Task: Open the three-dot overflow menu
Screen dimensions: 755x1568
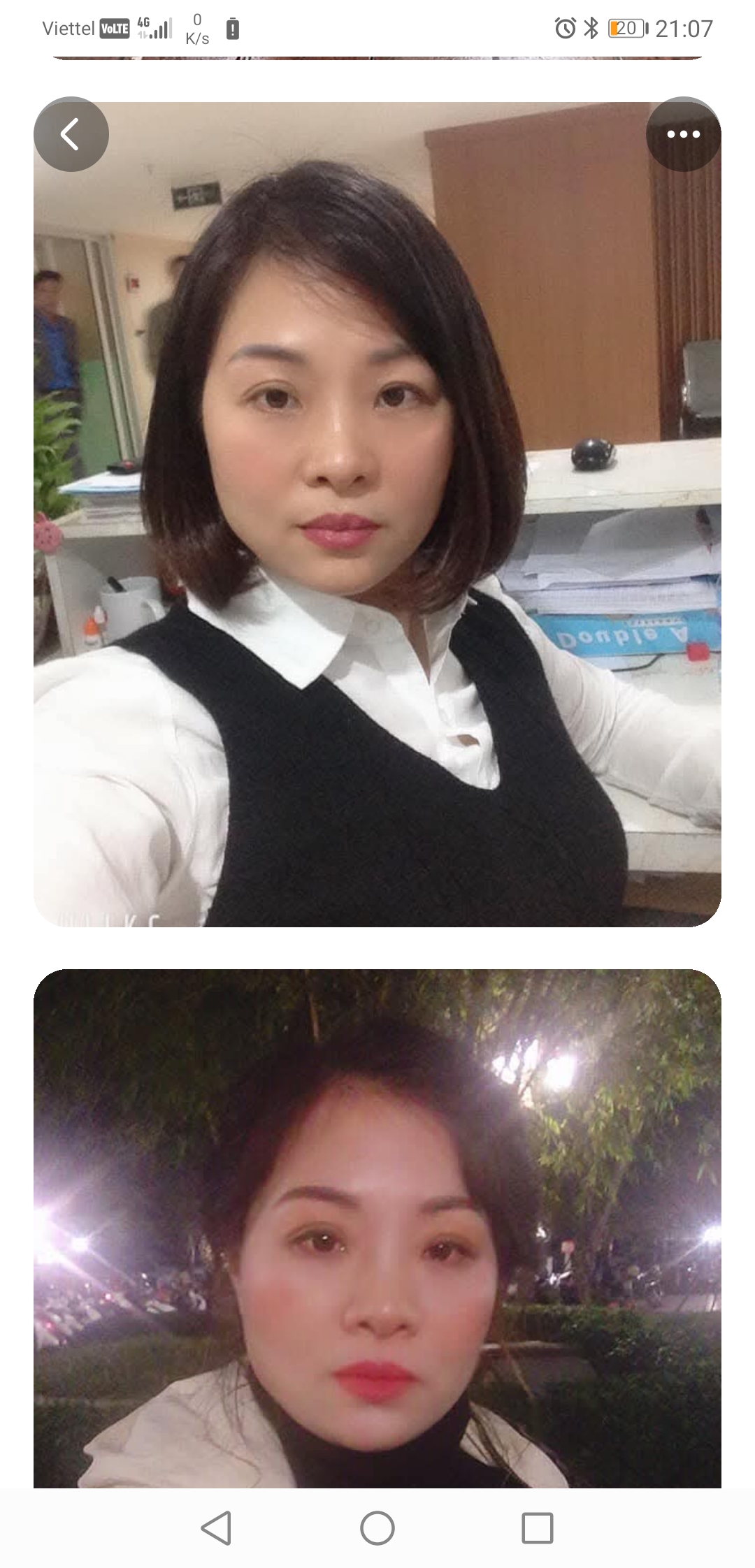Action: (x=683, y=134)
